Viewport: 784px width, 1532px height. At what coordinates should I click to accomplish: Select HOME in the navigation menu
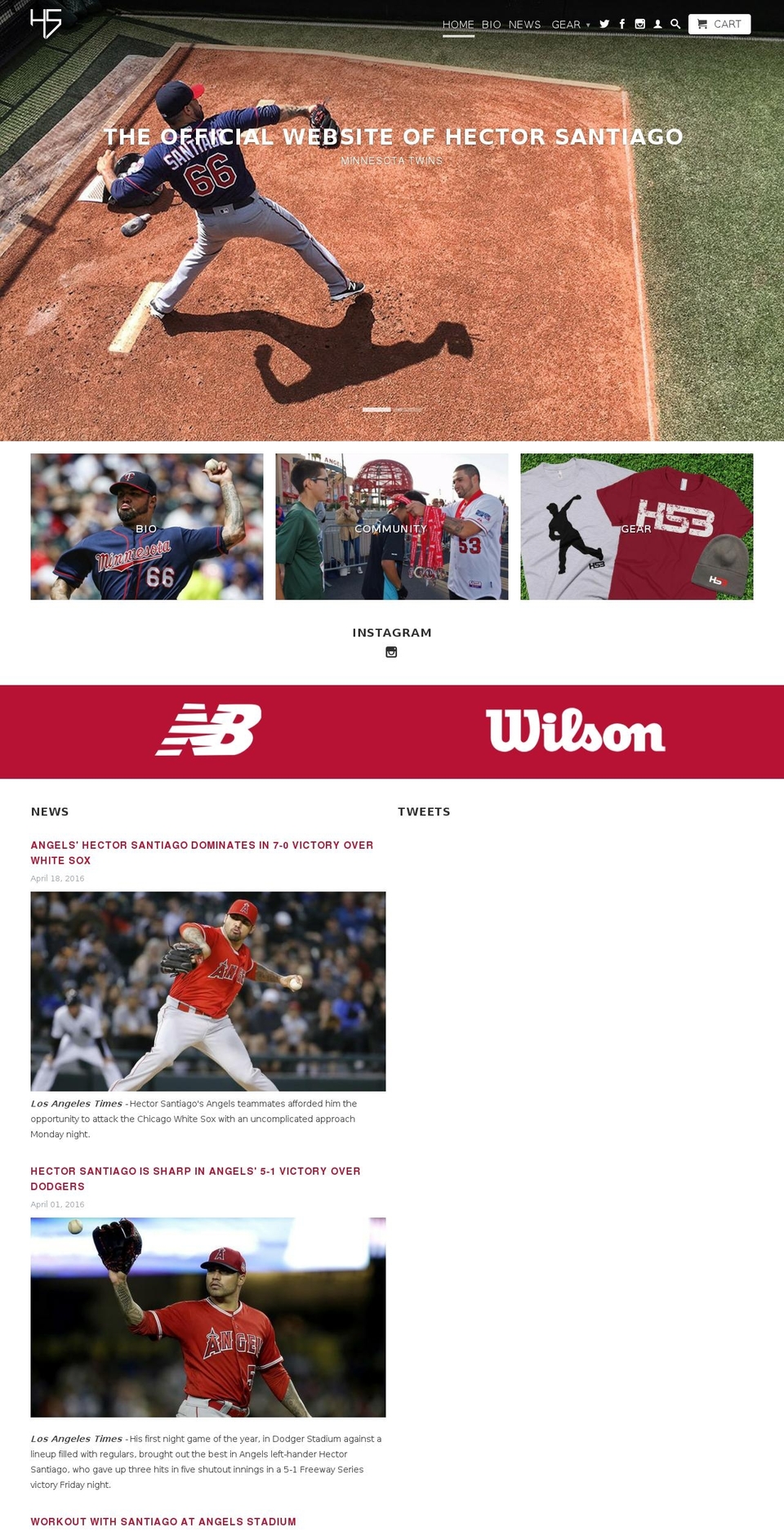pyautogui.click(x=458, y=25)
